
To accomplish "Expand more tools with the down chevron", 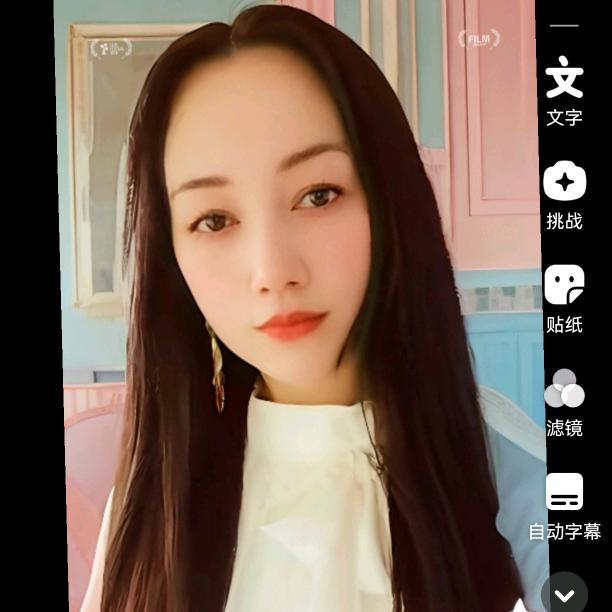I will (x=564, y=595).
